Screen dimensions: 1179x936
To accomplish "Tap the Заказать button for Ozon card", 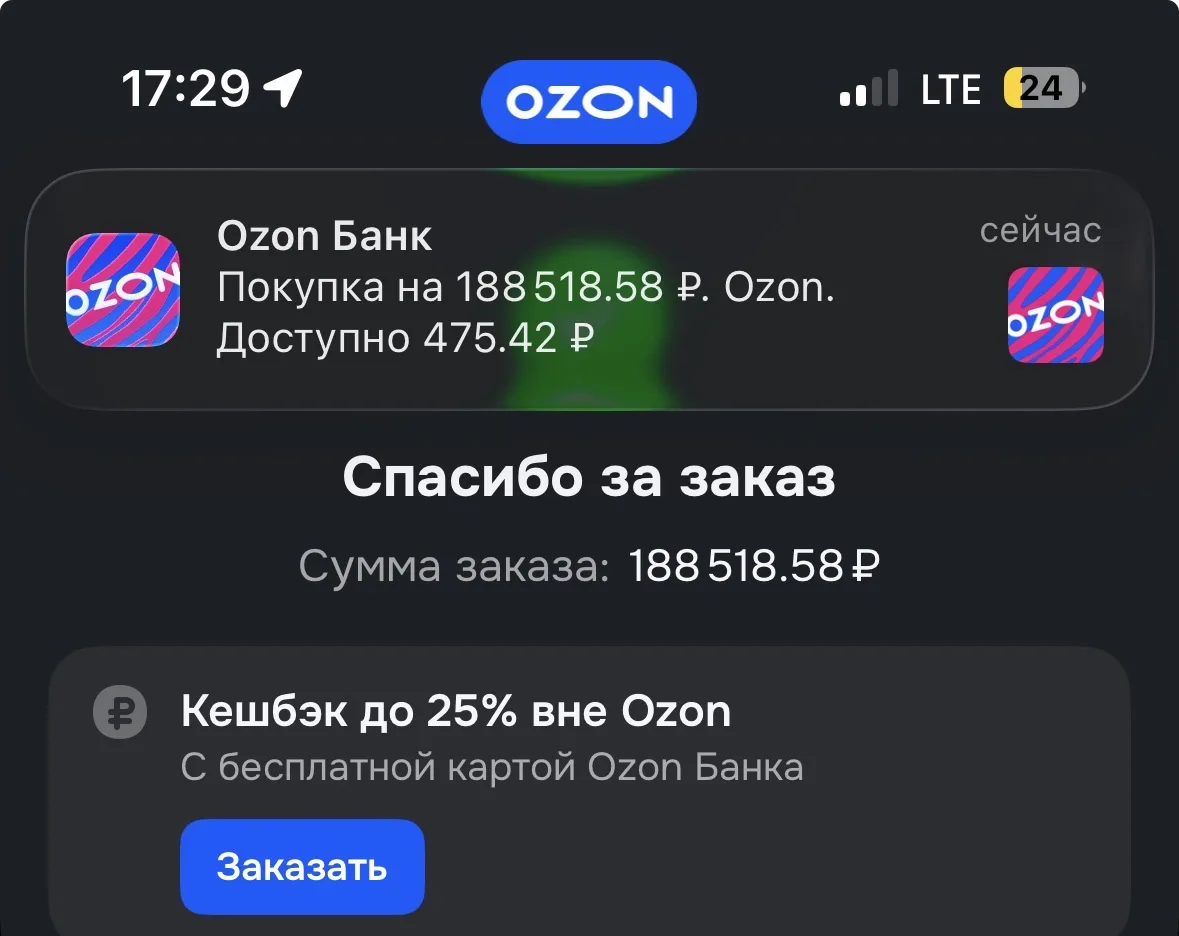I will [302, 866].
